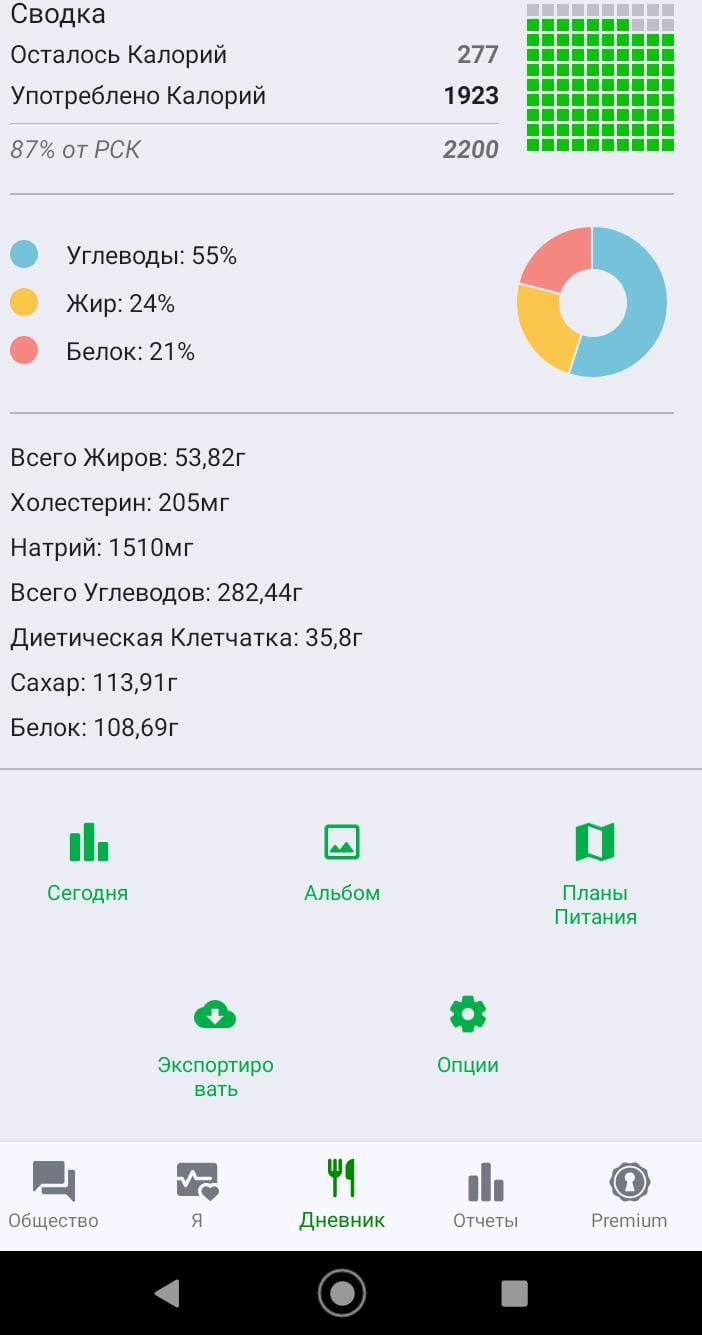Open the Premium tab
The image size is (702, 1335).
(629, 1195)
